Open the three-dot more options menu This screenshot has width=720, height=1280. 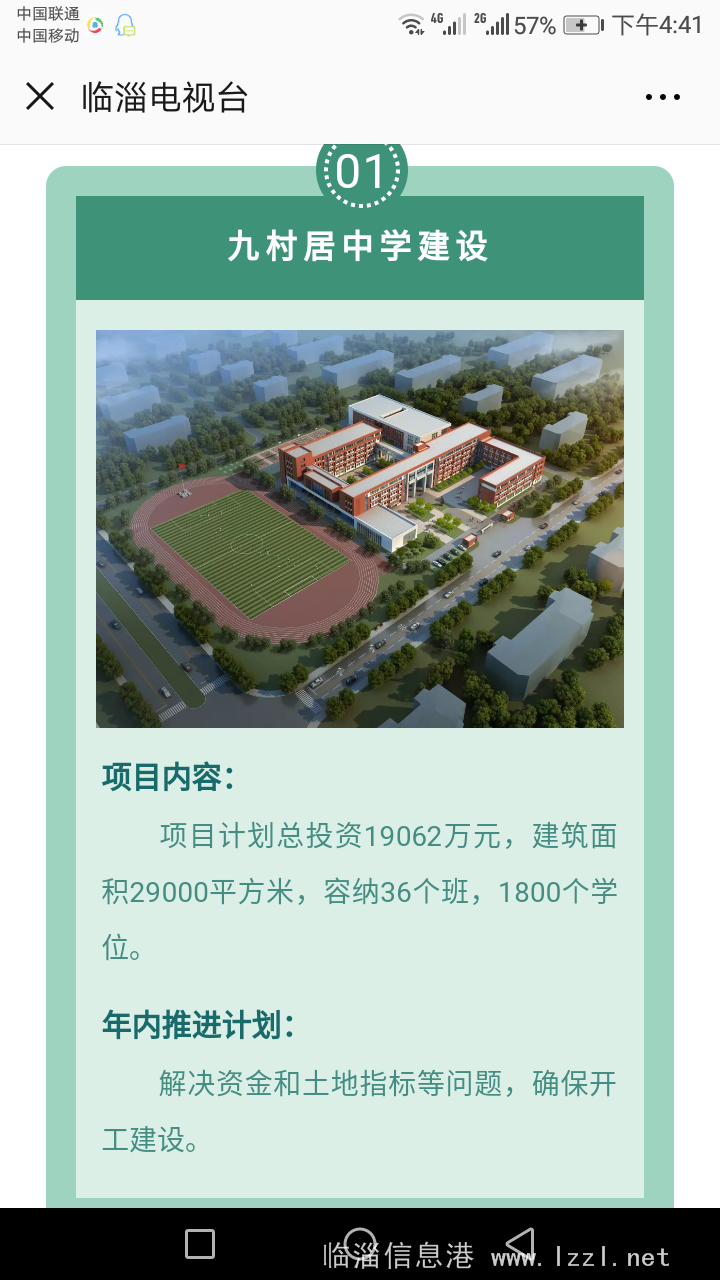coord(662,96)
